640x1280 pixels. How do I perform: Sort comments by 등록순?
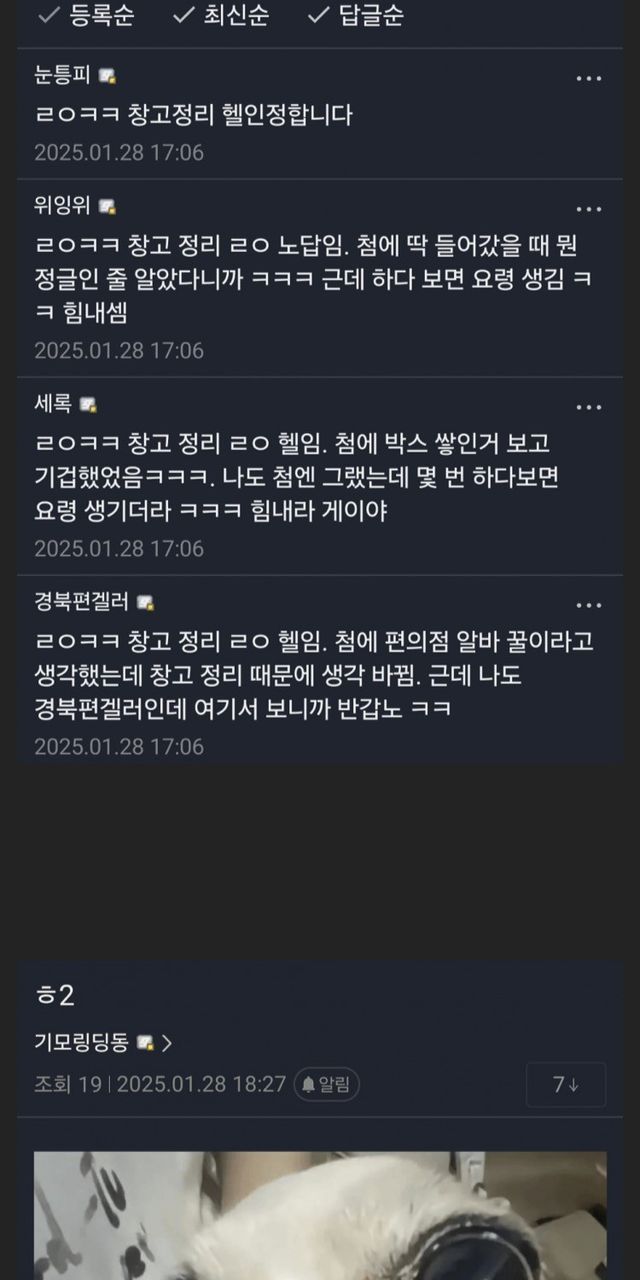coord(84,15)
